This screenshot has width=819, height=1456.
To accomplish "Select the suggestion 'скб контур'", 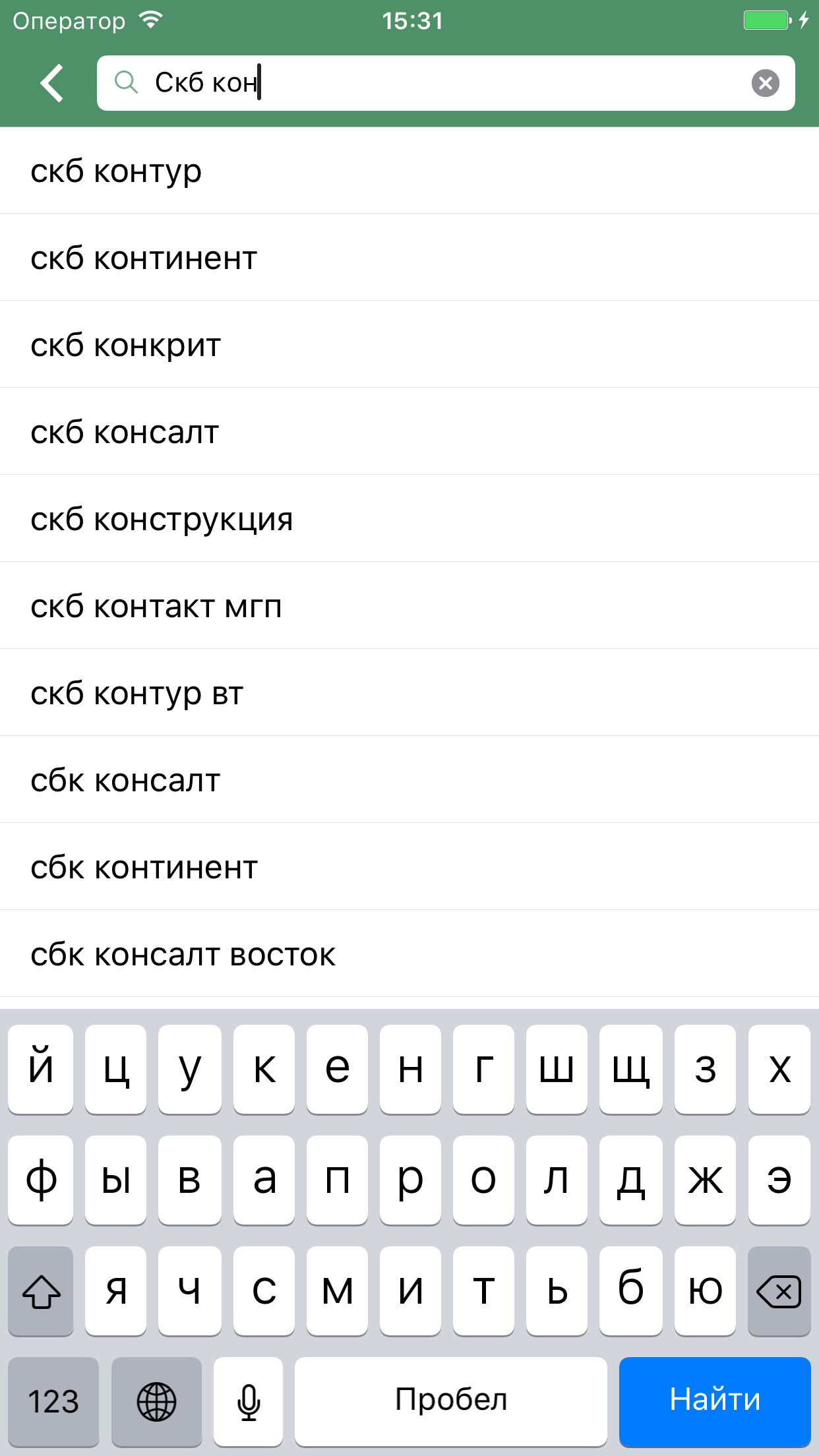I will pyautogui.click(x=115, y=171).
